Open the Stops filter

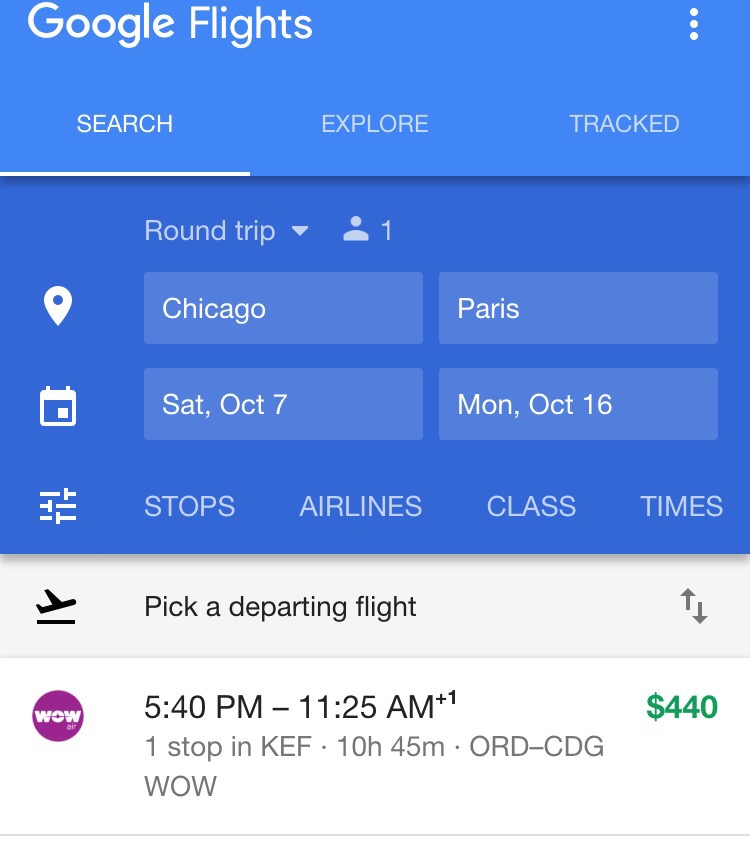click(x=189, y=507)
